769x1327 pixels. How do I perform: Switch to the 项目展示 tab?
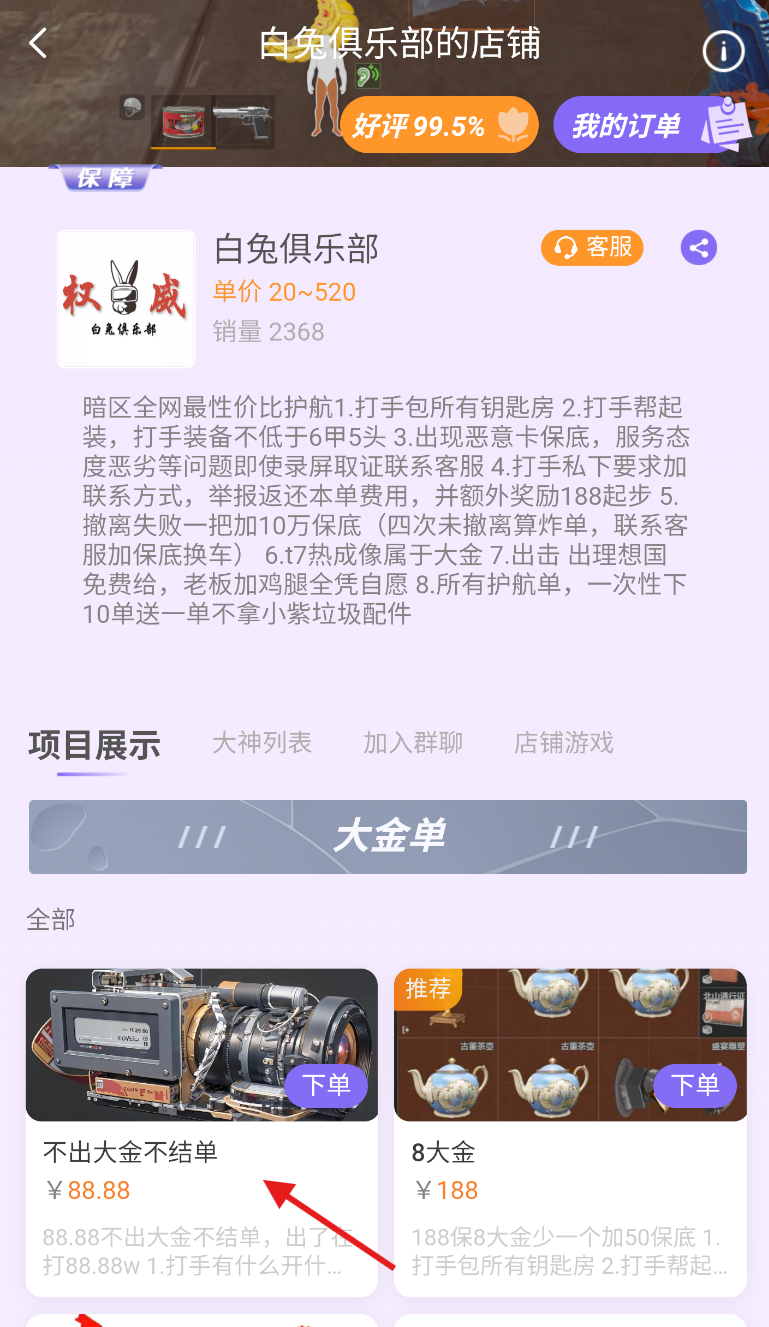[x=94, y=745]
